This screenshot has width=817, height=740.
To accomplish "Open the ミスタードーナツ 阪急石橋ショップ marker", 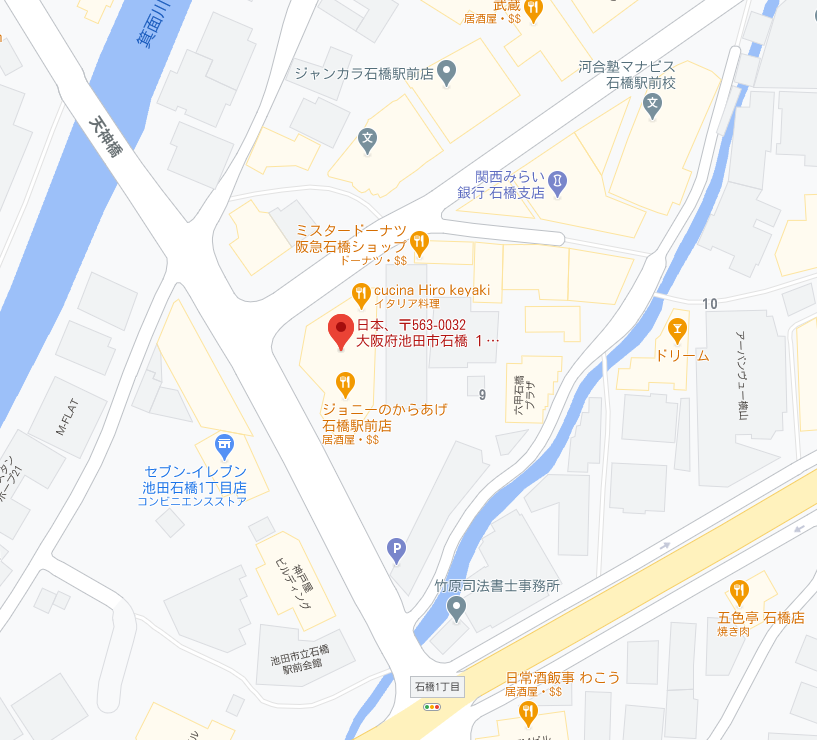I will (x=420, y=241).
